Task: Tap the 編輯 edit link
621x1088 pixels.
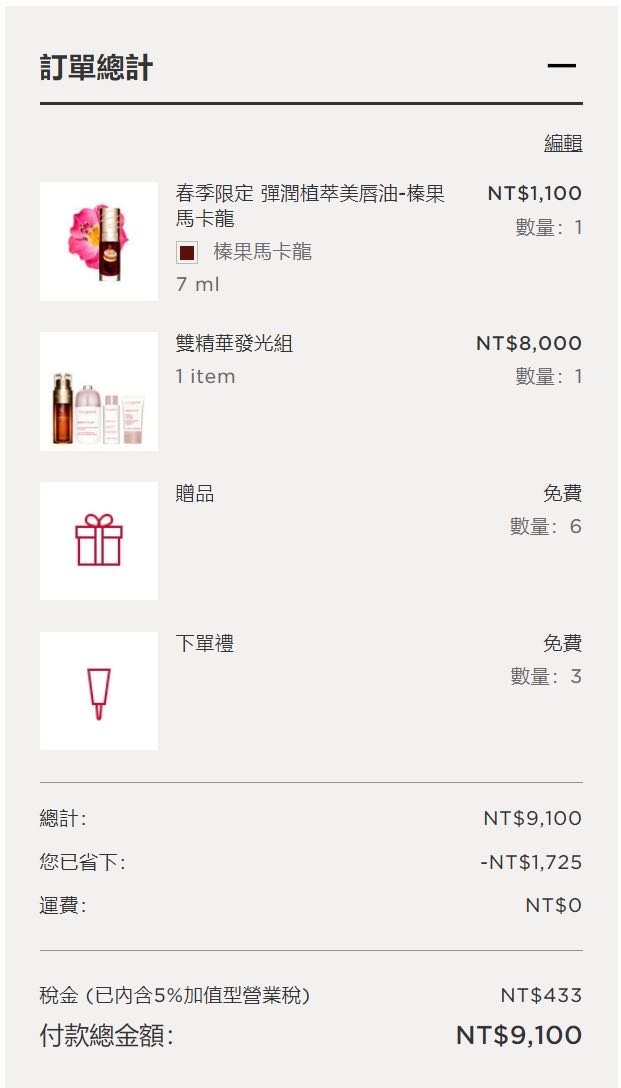Action: click(562, 144)
